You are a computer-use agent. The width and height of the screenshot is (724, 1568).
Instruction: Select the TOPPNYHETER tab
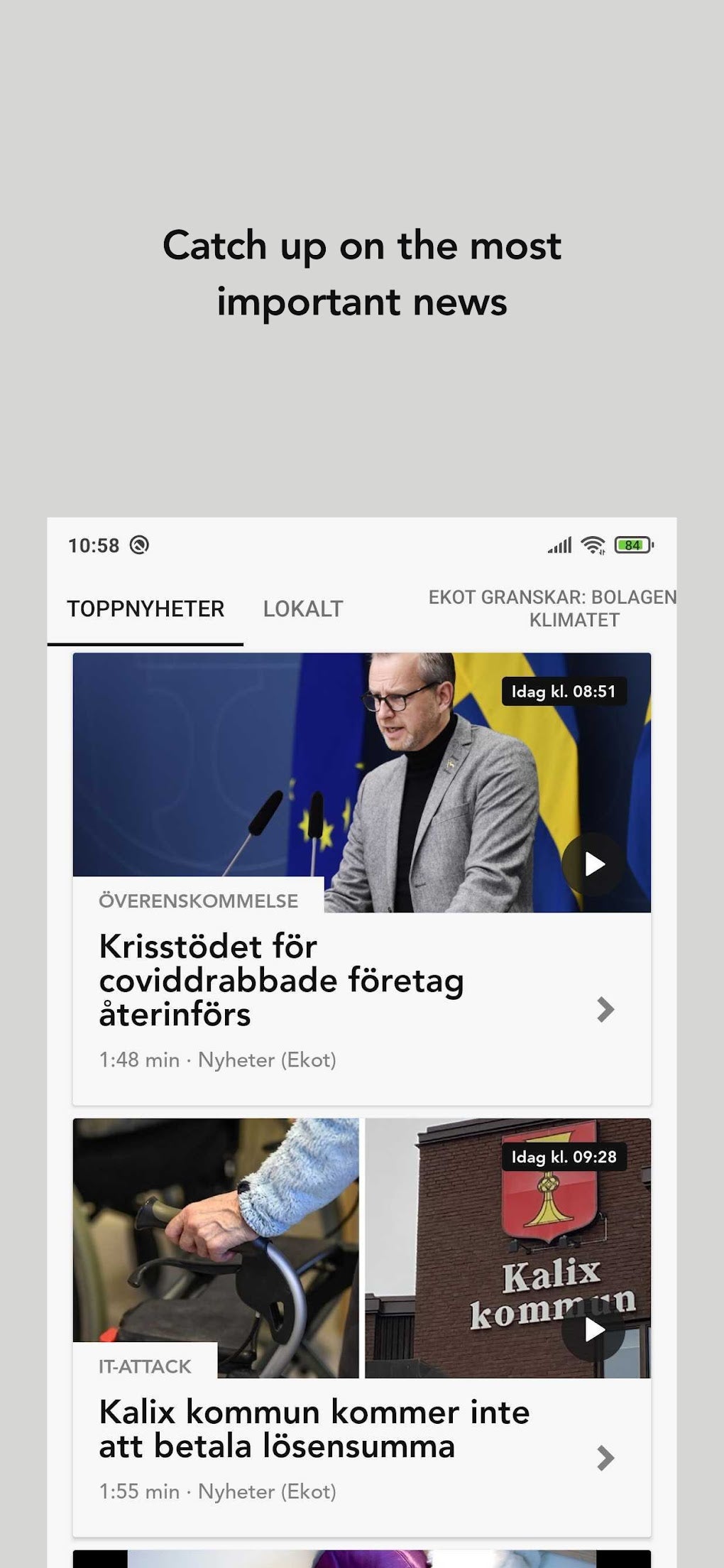tap(145, 609)
